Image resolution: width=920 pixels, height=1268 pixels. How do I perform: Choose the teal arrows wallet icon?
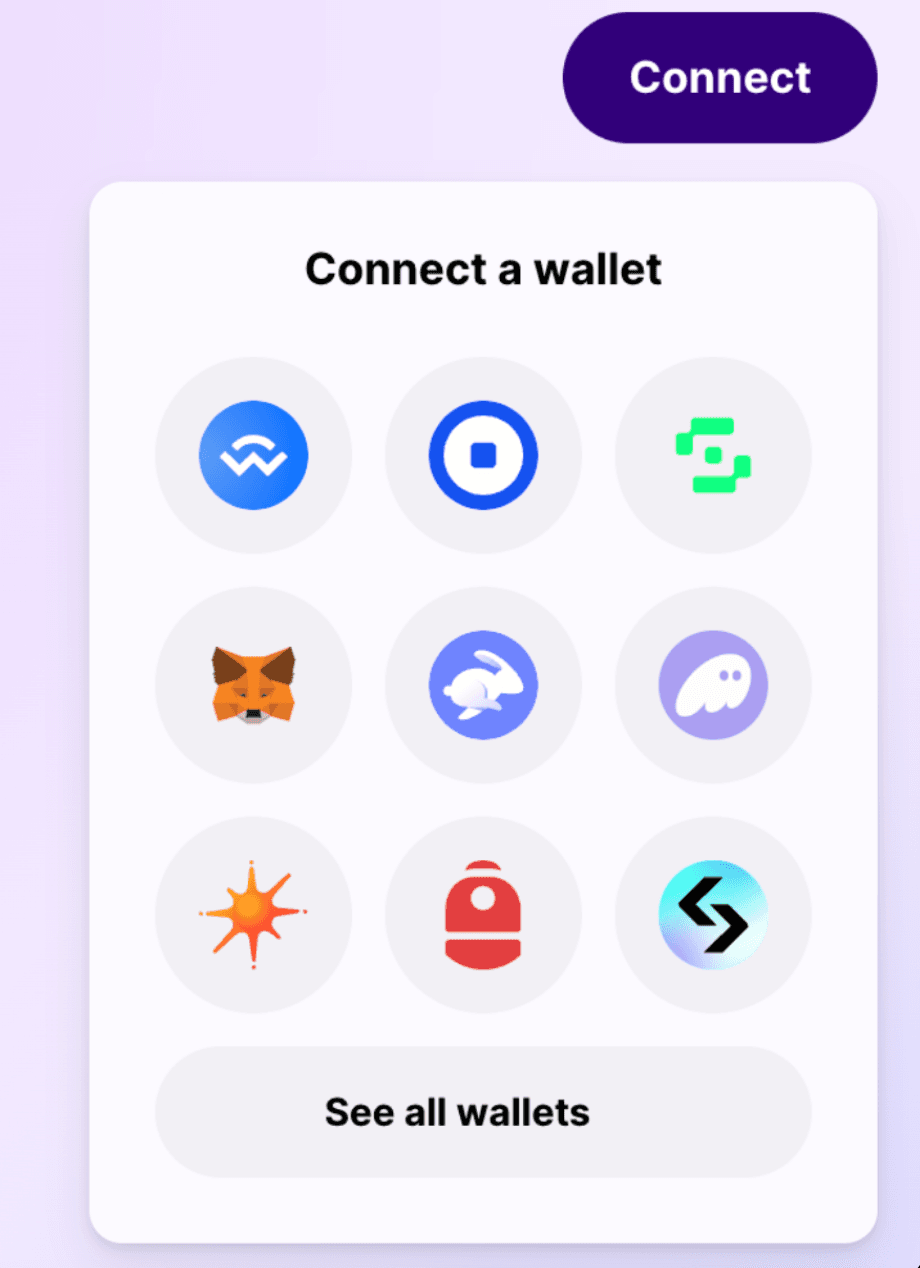tap(713, 914)
